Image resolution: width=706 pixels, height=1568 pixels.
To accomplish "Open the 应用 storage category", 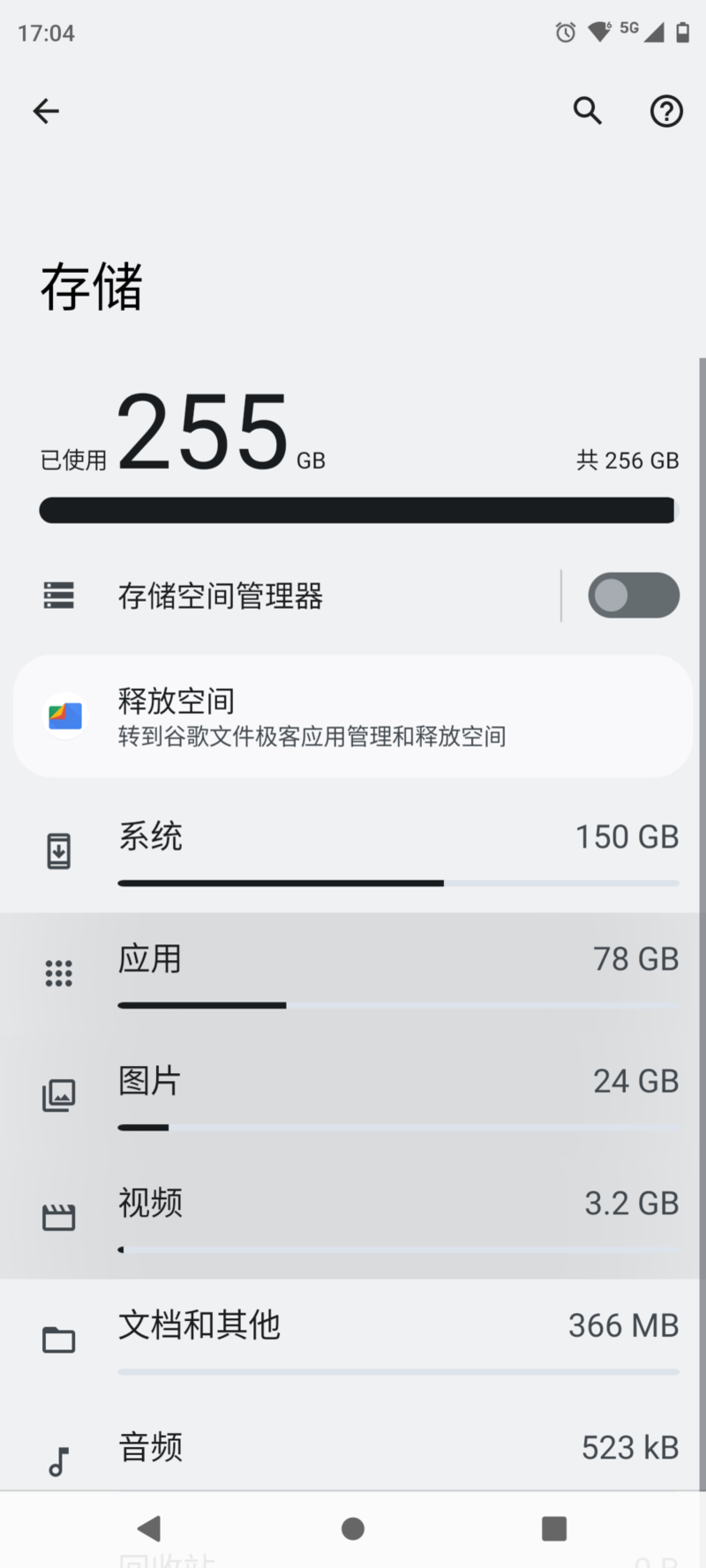I will [353, 974].
